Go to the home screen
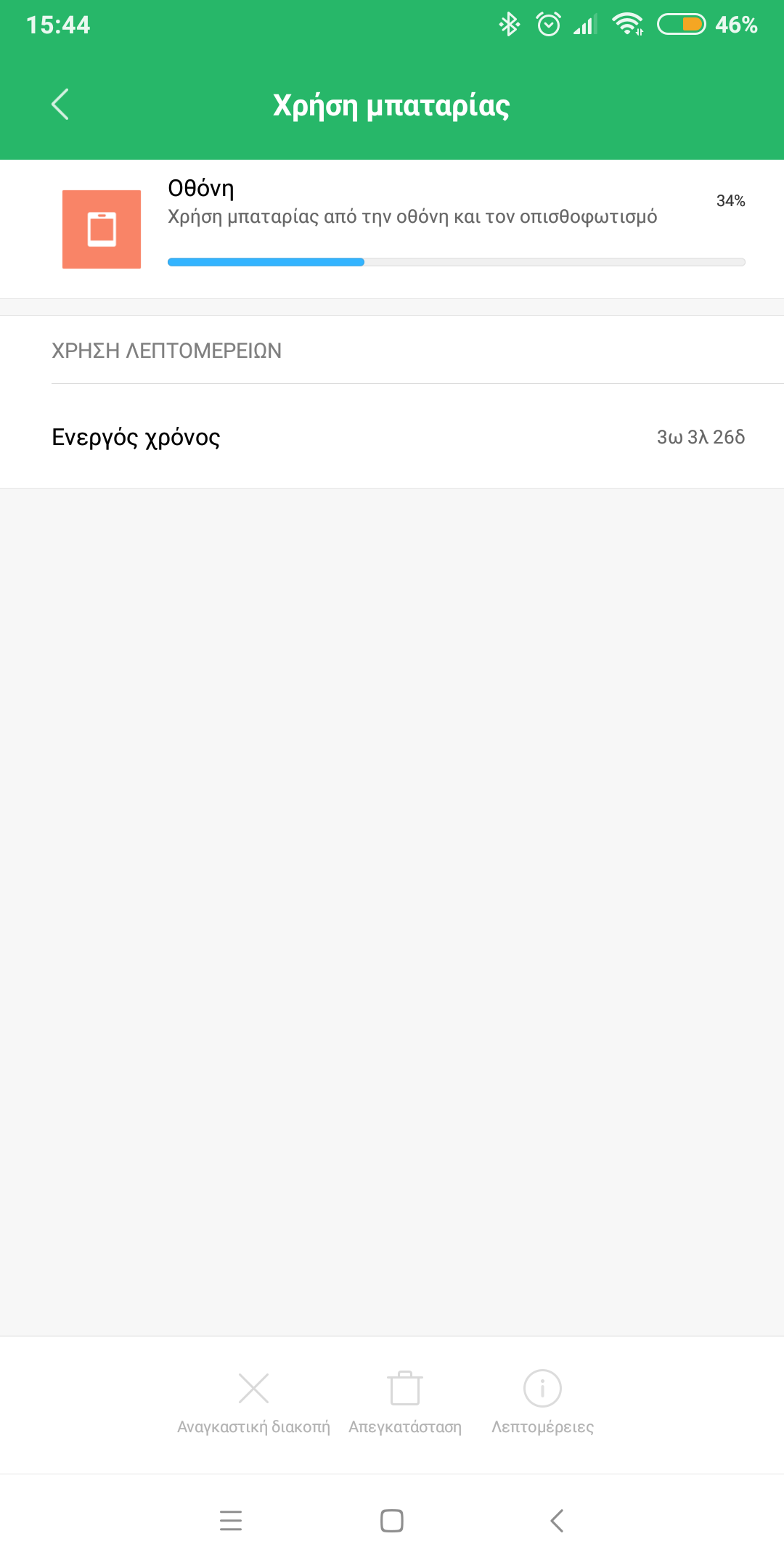784x1568 pixels. pos(392,1520)
